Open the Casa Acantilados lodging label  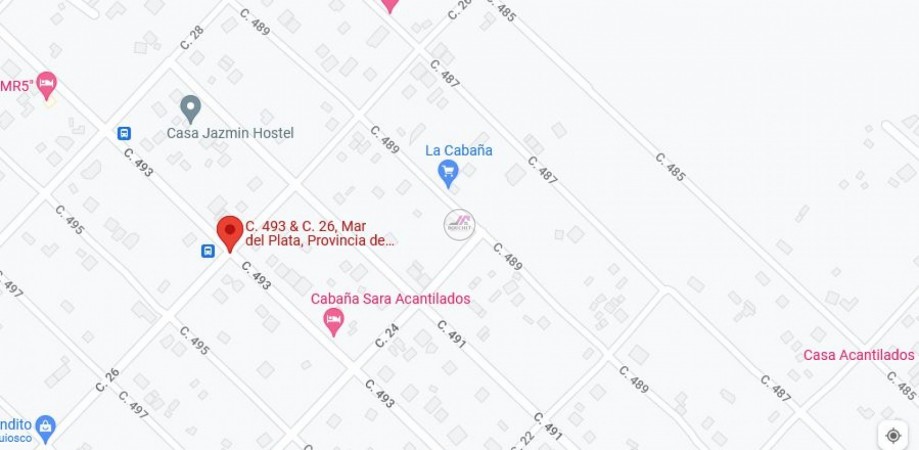860,355
